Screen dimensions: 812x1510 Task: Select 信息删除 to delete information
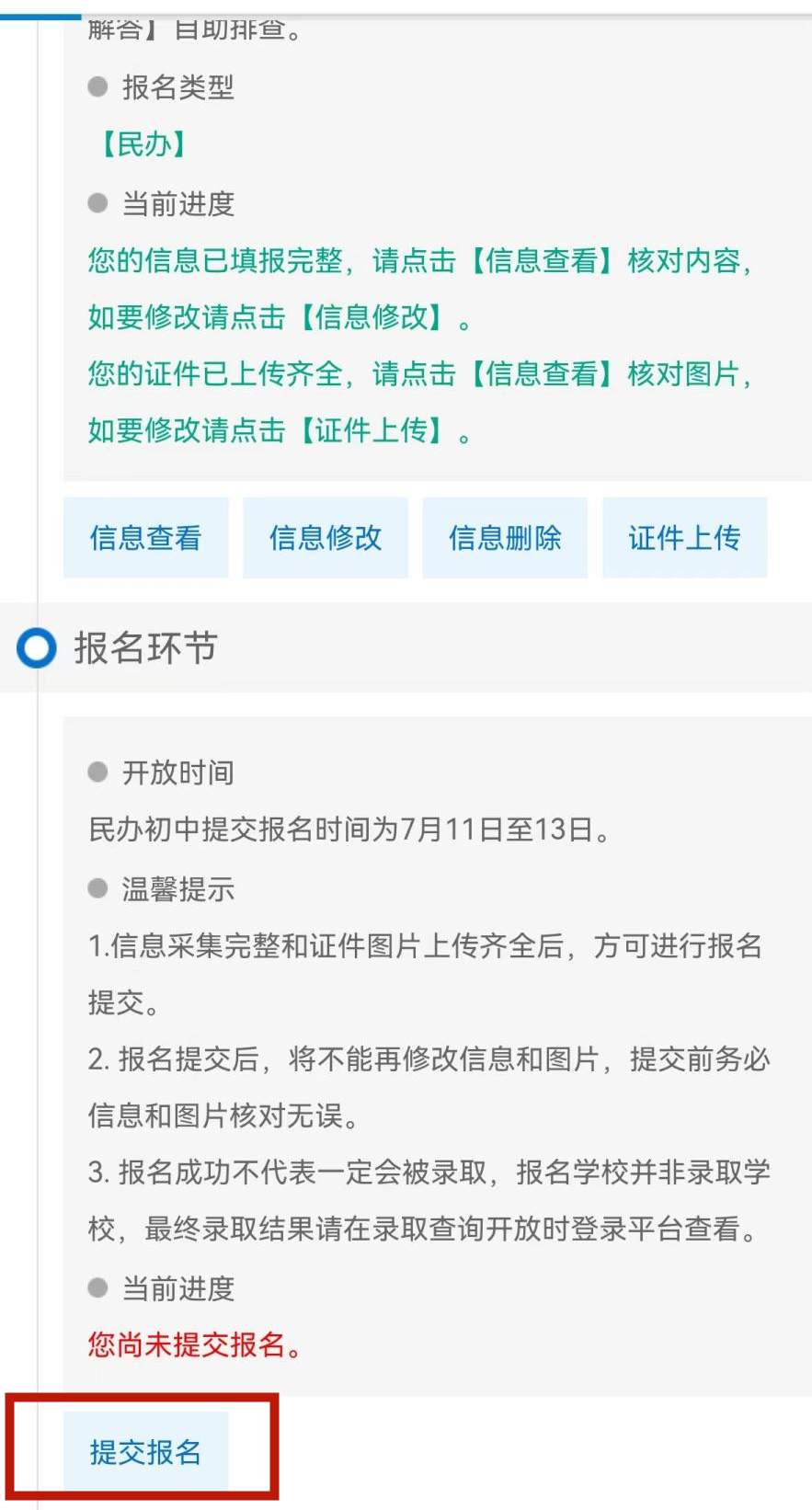click(x=505, y=538)
